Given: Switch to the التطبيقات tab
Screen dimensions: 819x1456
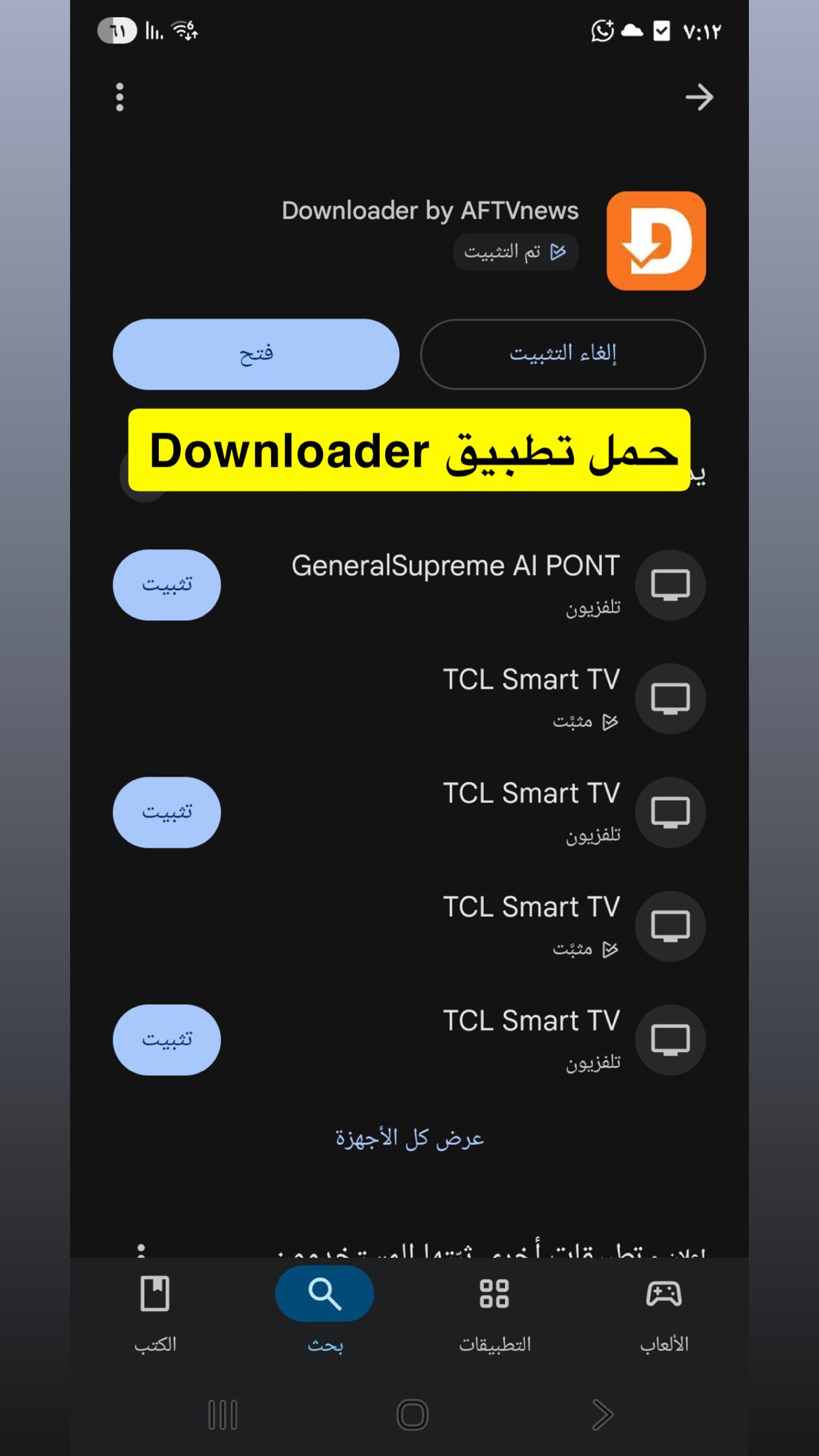Looking at the screenshot, I should pyautogui.click(x=495, y=1309).
